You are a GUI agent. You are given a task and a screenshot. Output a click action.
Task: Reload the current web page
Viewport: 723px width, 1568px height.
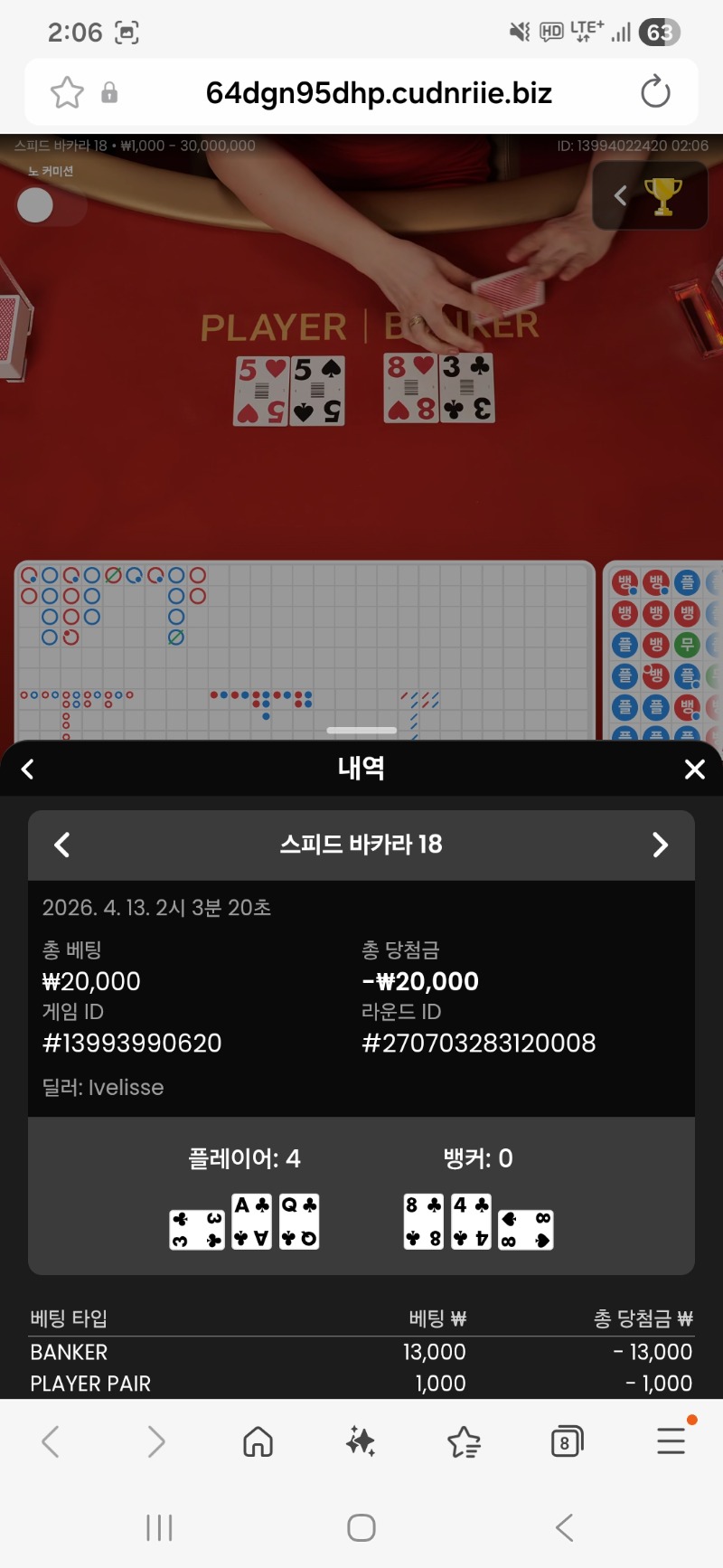click(655, 92)
